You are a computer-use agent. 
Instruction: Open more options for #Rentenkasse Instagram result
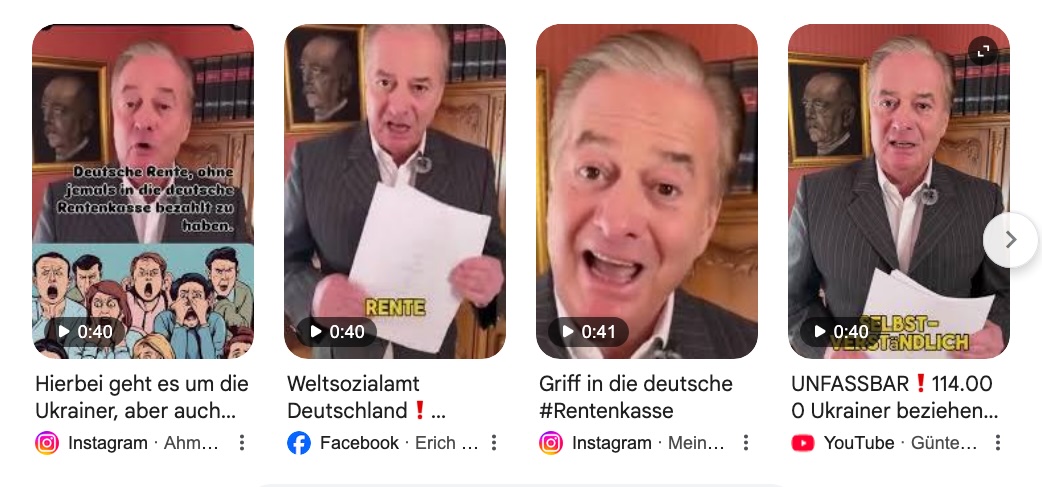pos(746,443)
